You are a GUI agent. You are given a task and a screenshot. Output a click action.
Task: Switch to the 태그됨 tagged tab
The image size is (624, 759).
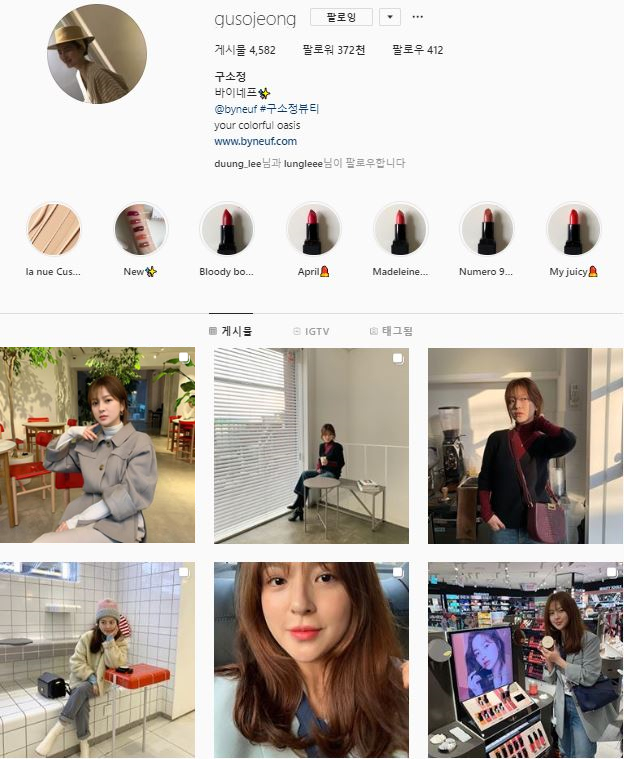391,331
